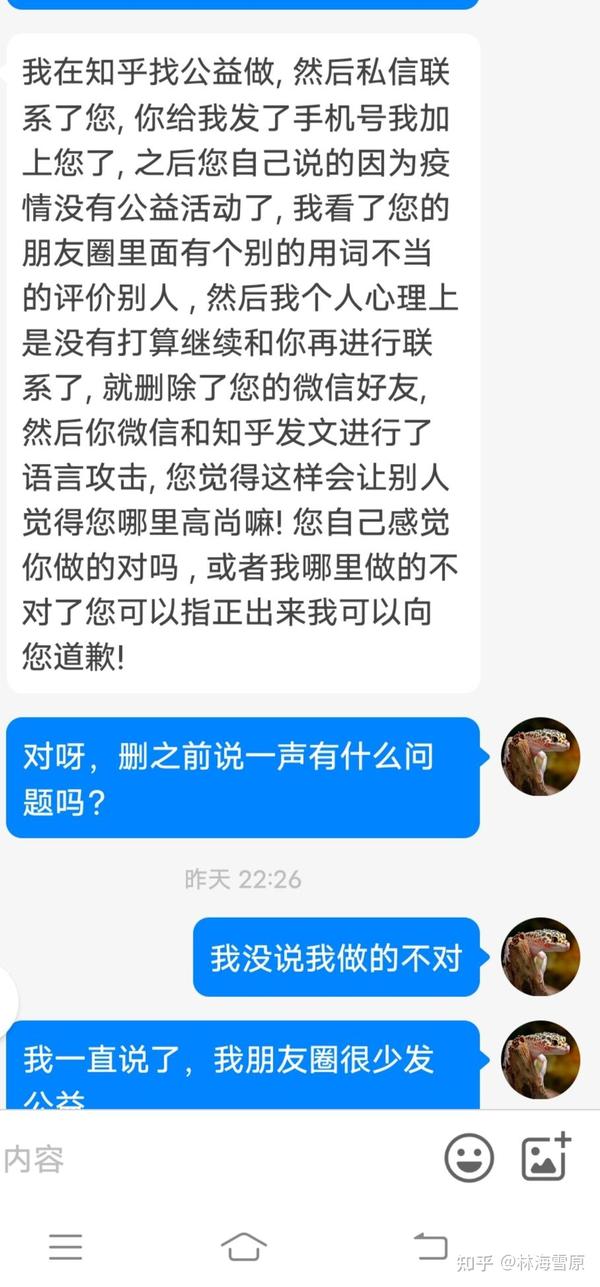Attach an image to the message
Image resolution: width=600 pixels, height=1287 pixels.
tap(547, 1157)
